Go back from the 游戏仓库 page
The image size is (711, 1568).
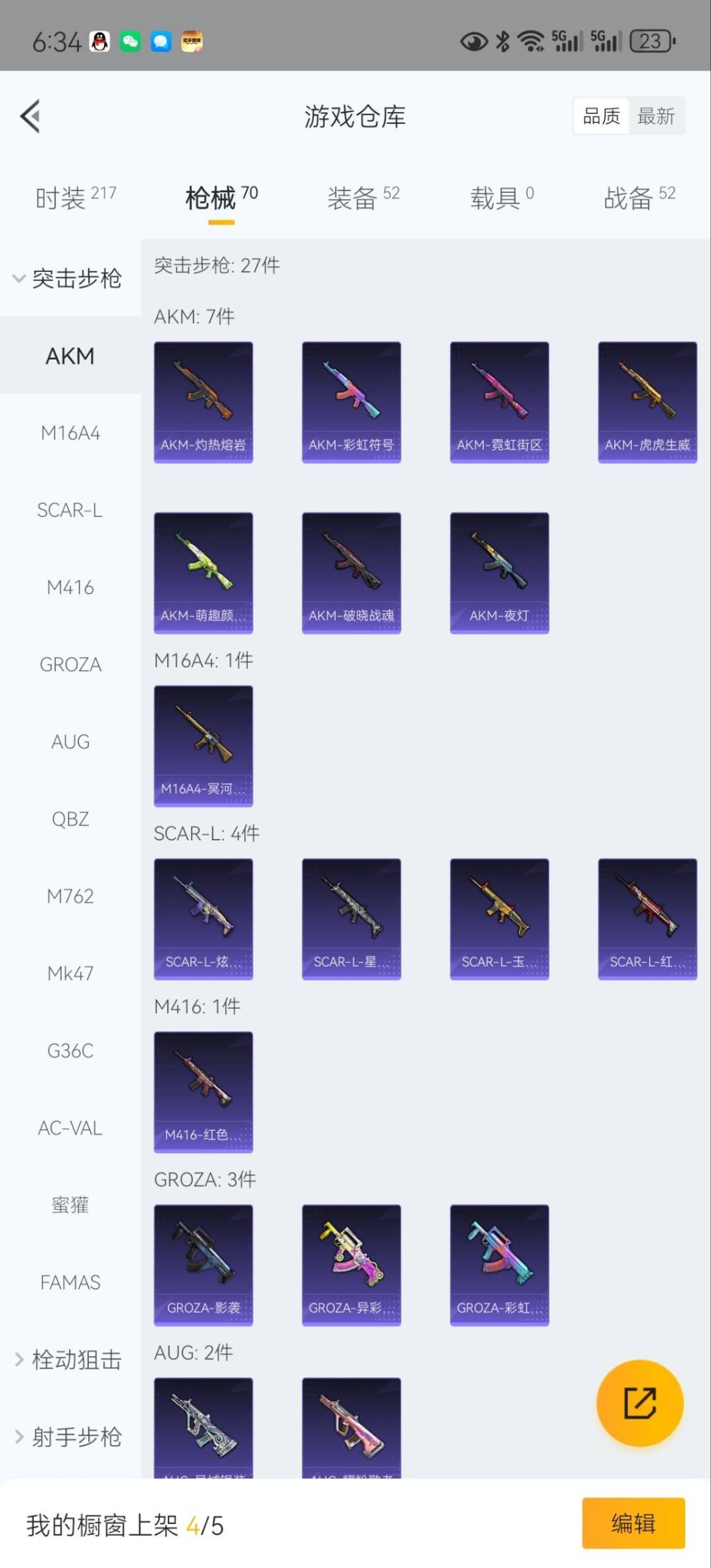click(30, 117)
